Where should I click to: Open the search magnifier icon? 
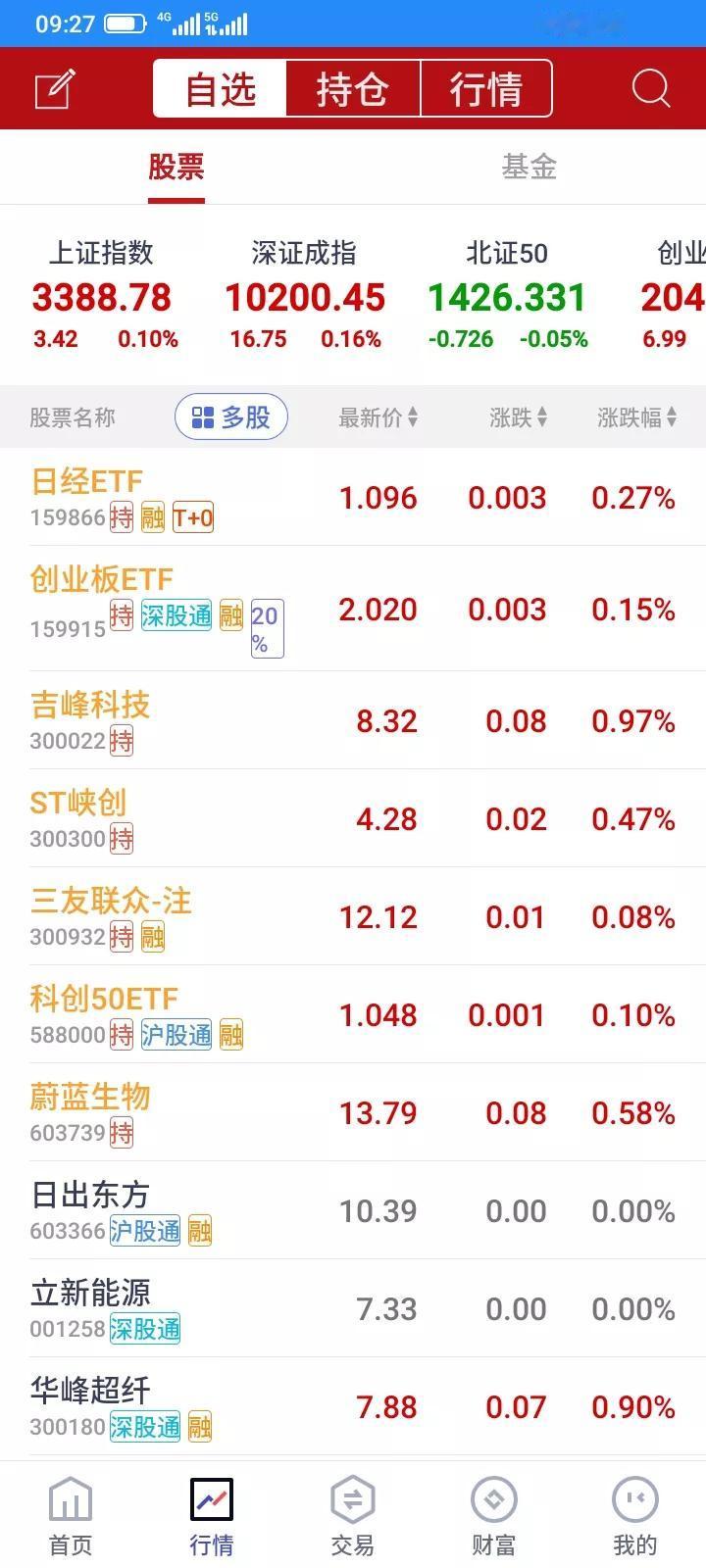651,88
